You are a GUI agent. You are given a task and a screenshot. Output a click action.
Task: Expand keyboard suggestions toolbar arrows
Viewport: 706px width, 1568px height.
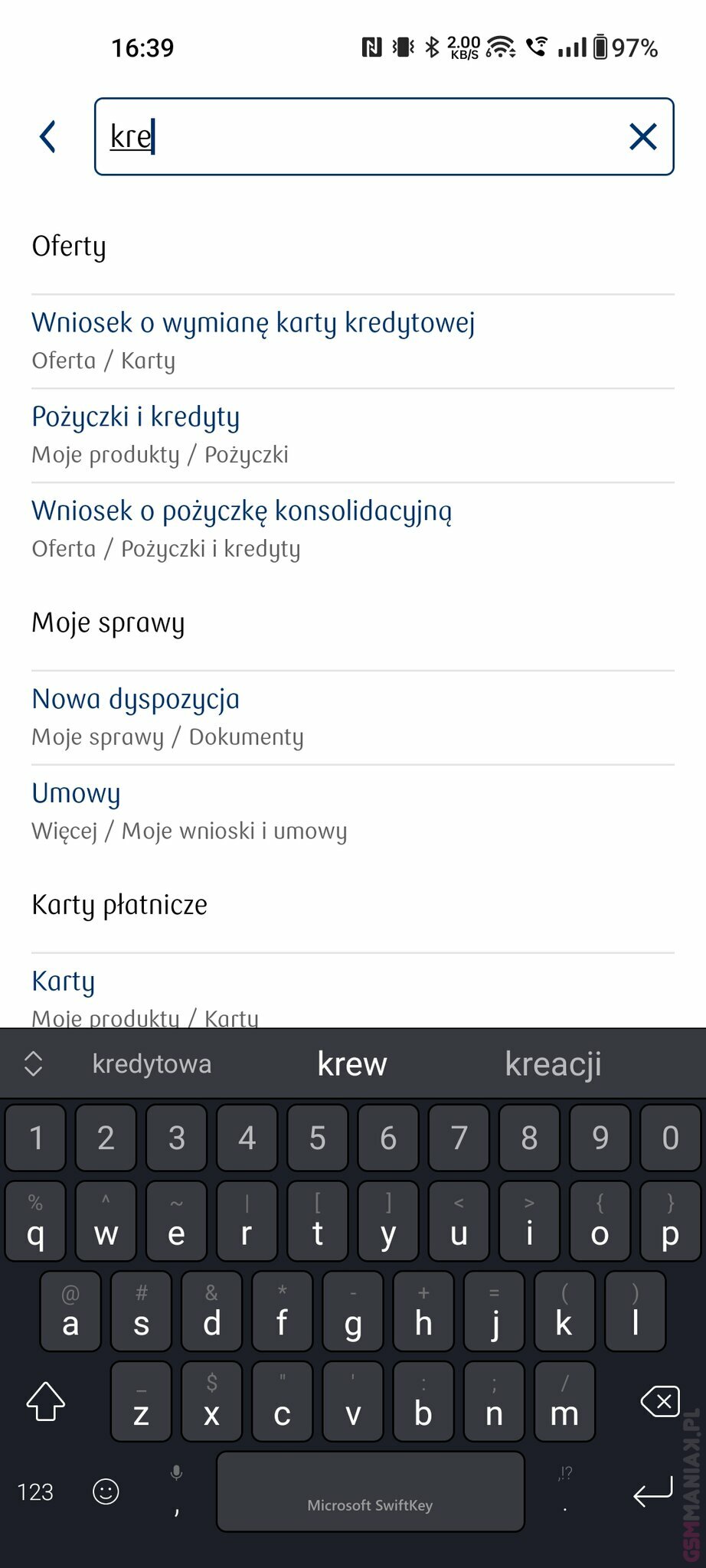coord(33,1063)
